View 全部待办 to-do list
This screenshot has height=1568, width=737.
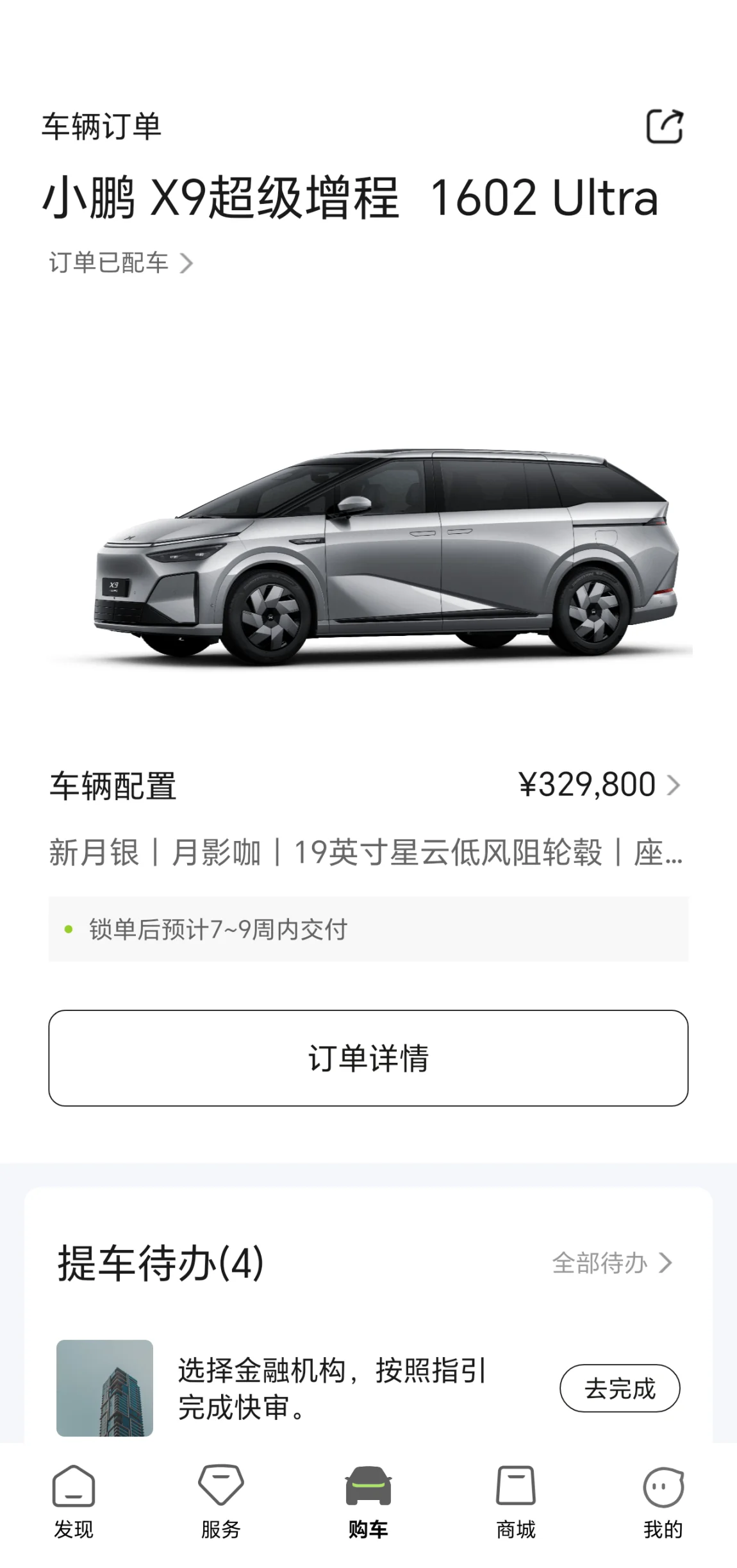pos(611,1262)
